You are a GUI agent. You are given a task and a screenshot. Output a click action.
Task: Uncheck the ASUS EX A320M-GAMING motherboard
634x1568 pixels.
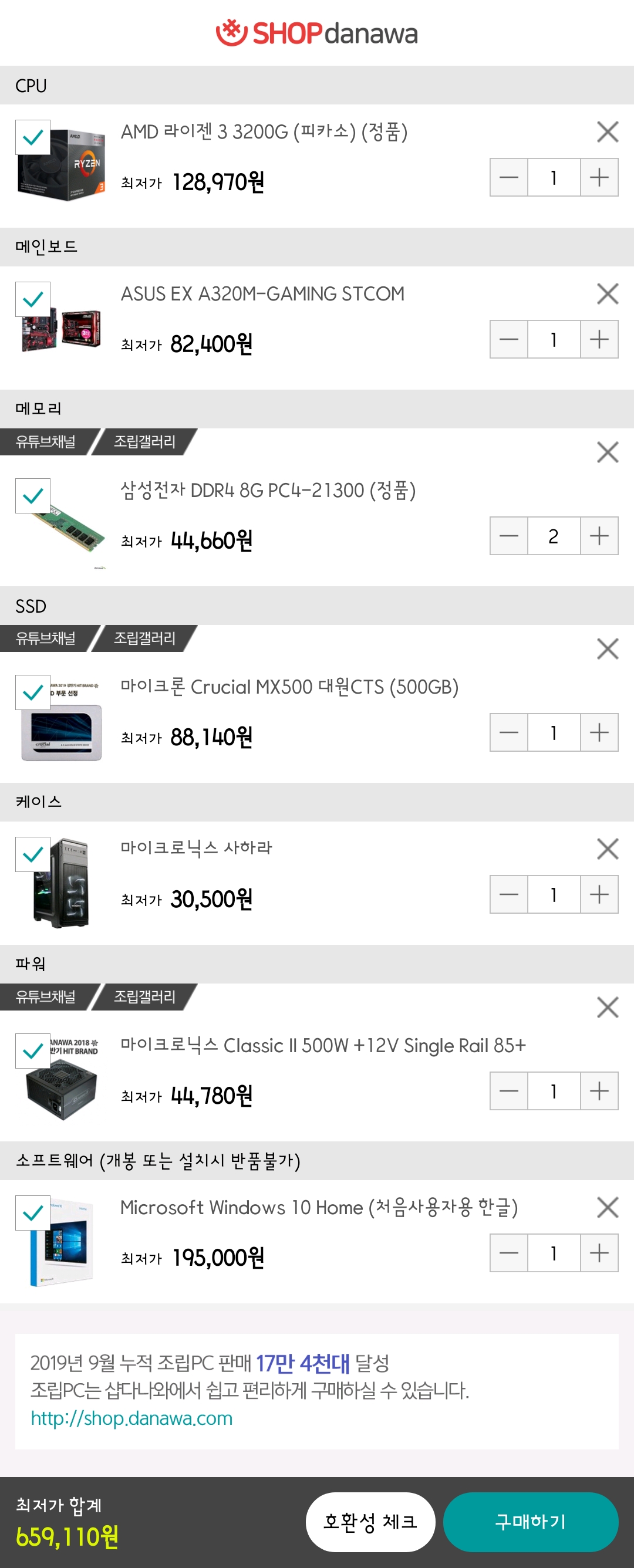pos(33,299)
